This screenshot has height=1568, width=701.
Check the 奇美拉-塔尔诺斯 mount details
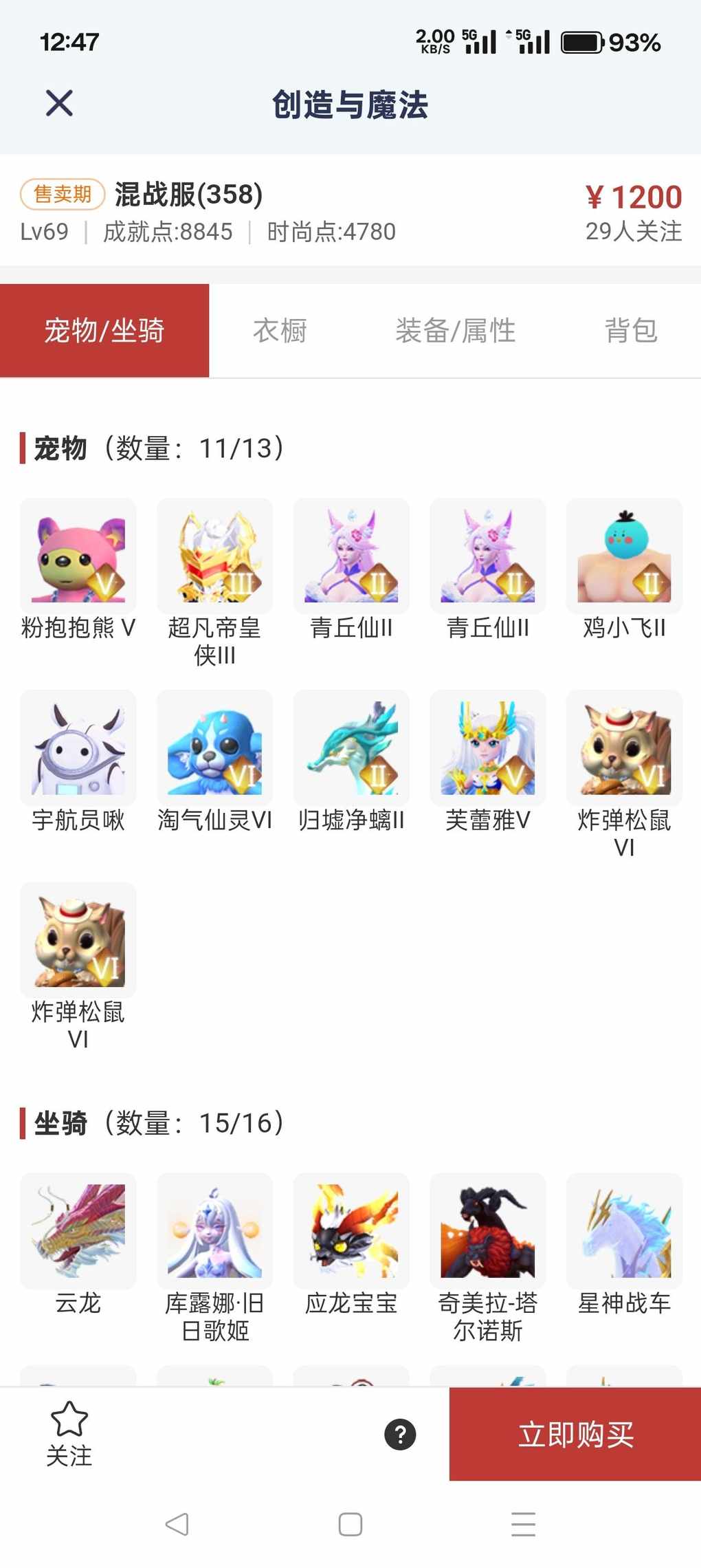click(x=487, y=1231)
